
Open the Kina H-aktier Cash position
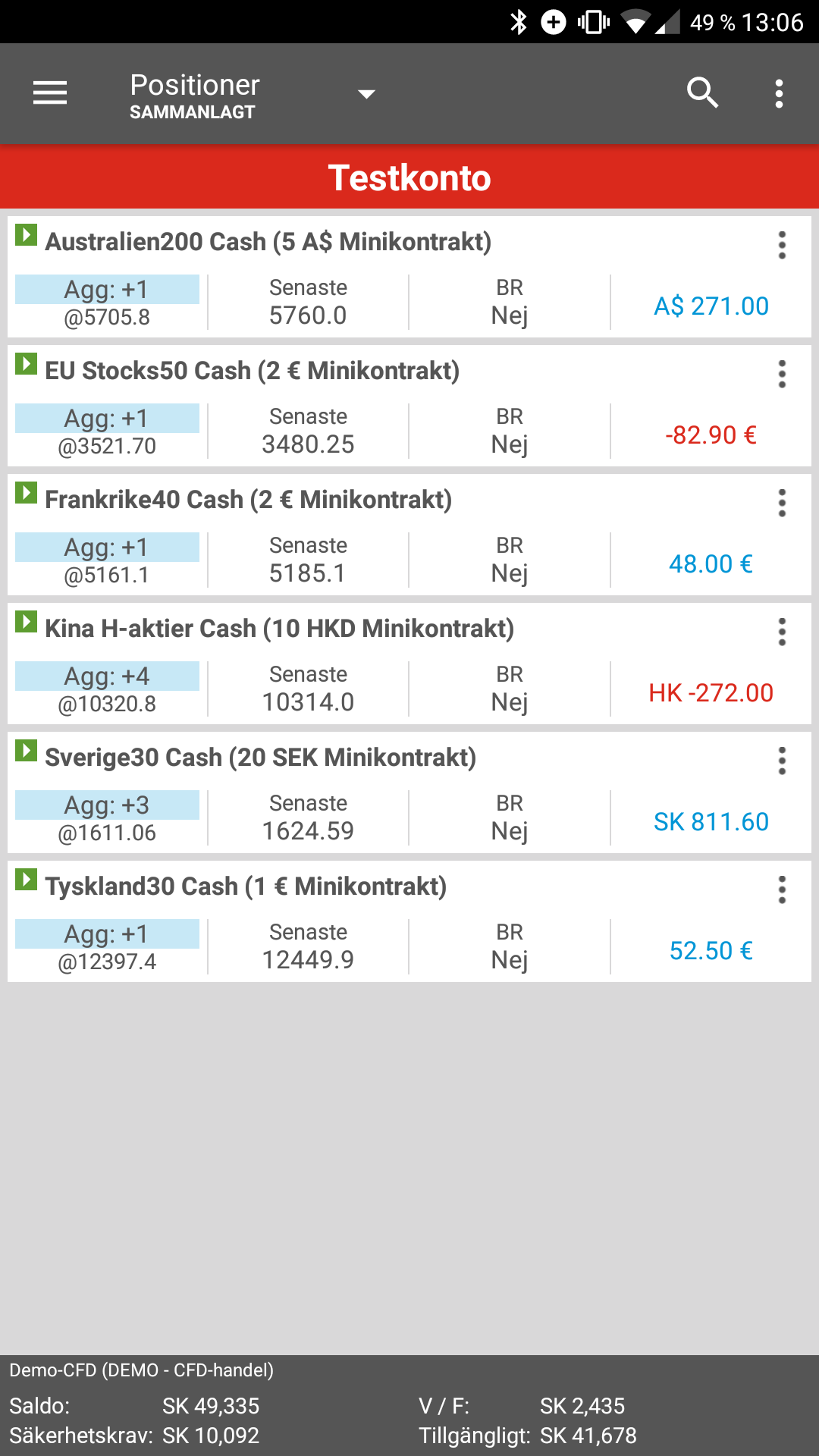click(x=279, y=629)
